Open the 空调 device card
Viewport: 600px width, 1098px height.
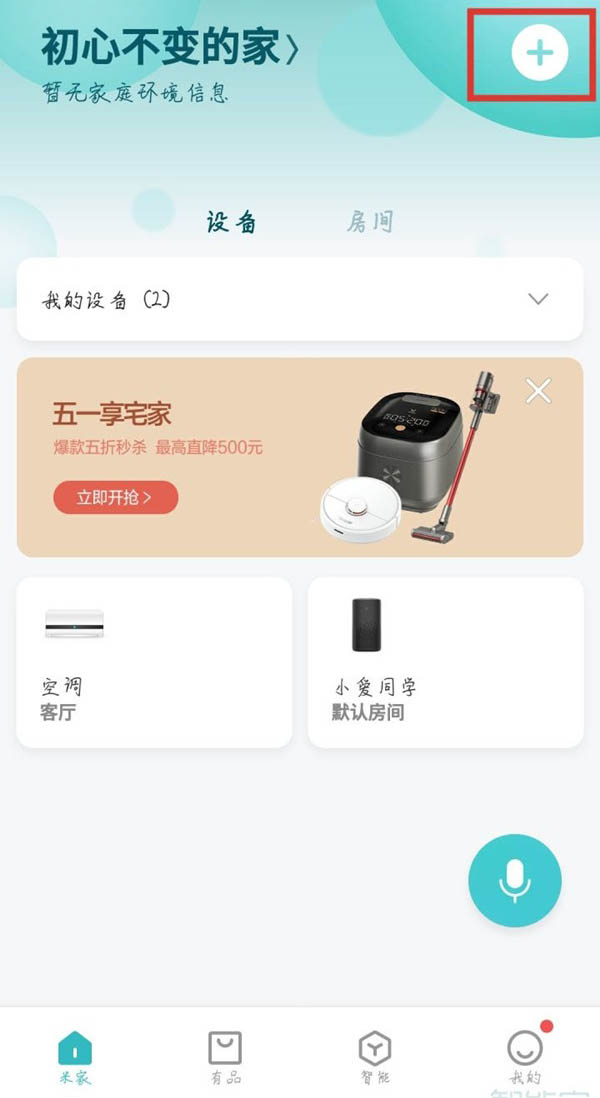coord(154,662)
